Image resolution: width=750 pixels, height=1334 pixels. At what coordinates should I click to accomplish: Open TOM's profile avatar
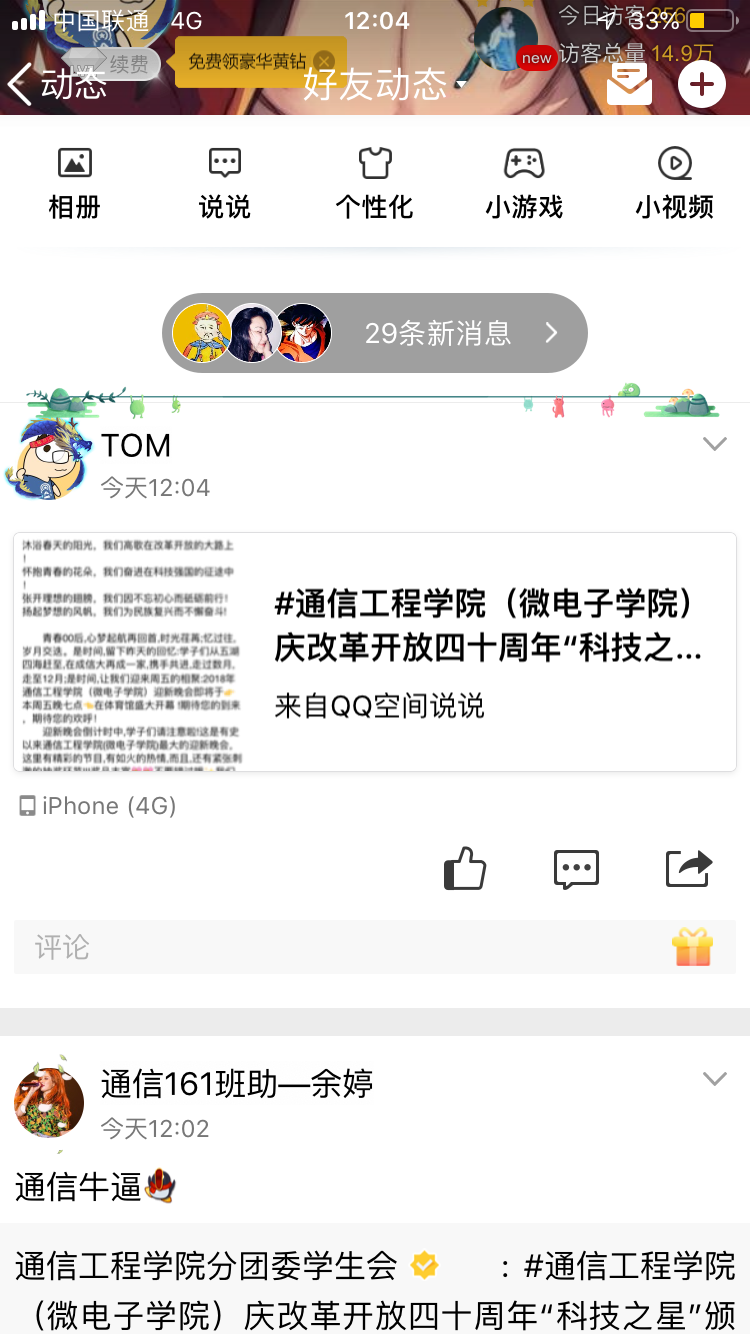point(48,459)
